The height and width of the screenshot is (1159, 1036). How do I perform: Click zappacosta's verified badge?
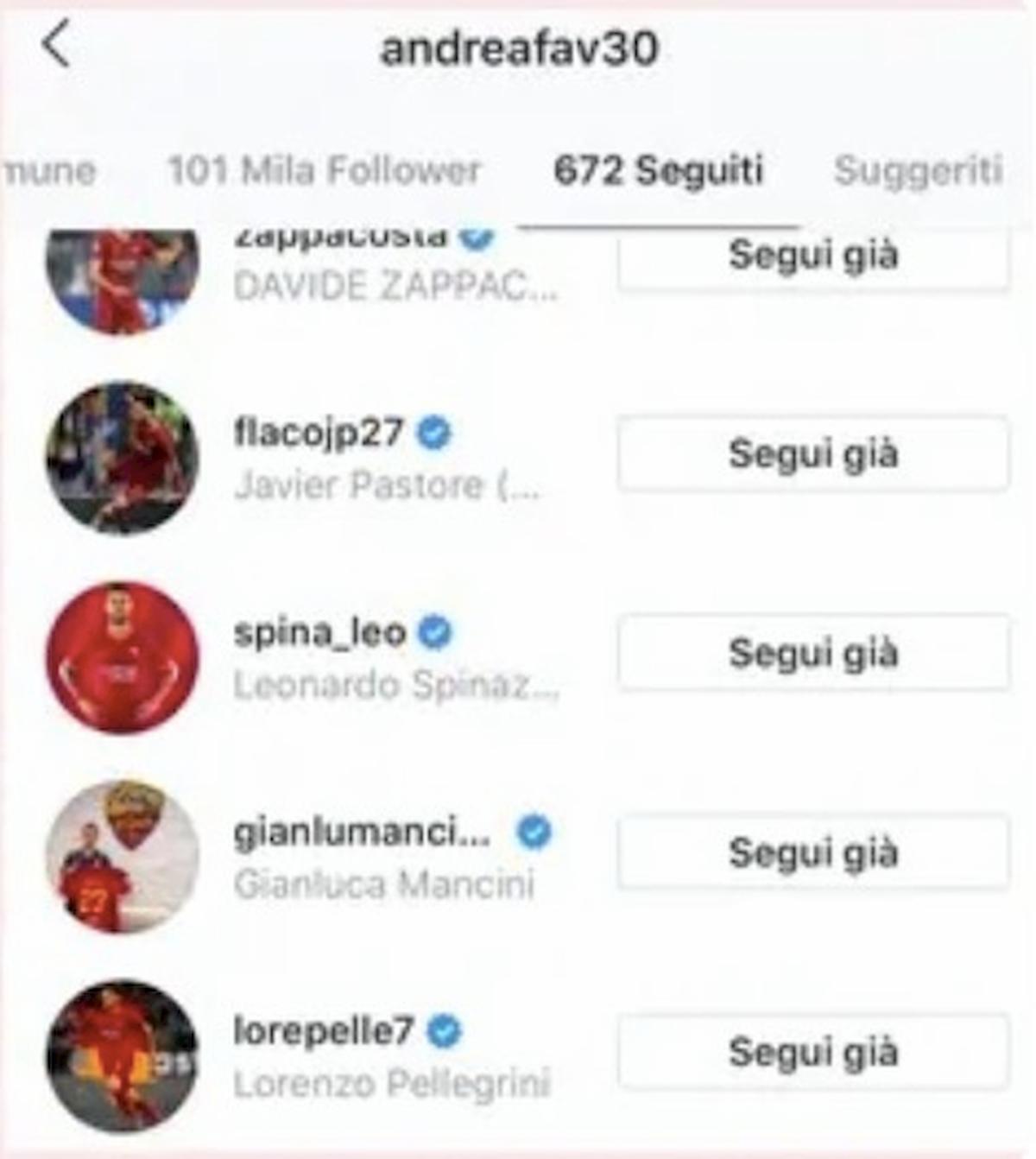[x=476, y=236]
